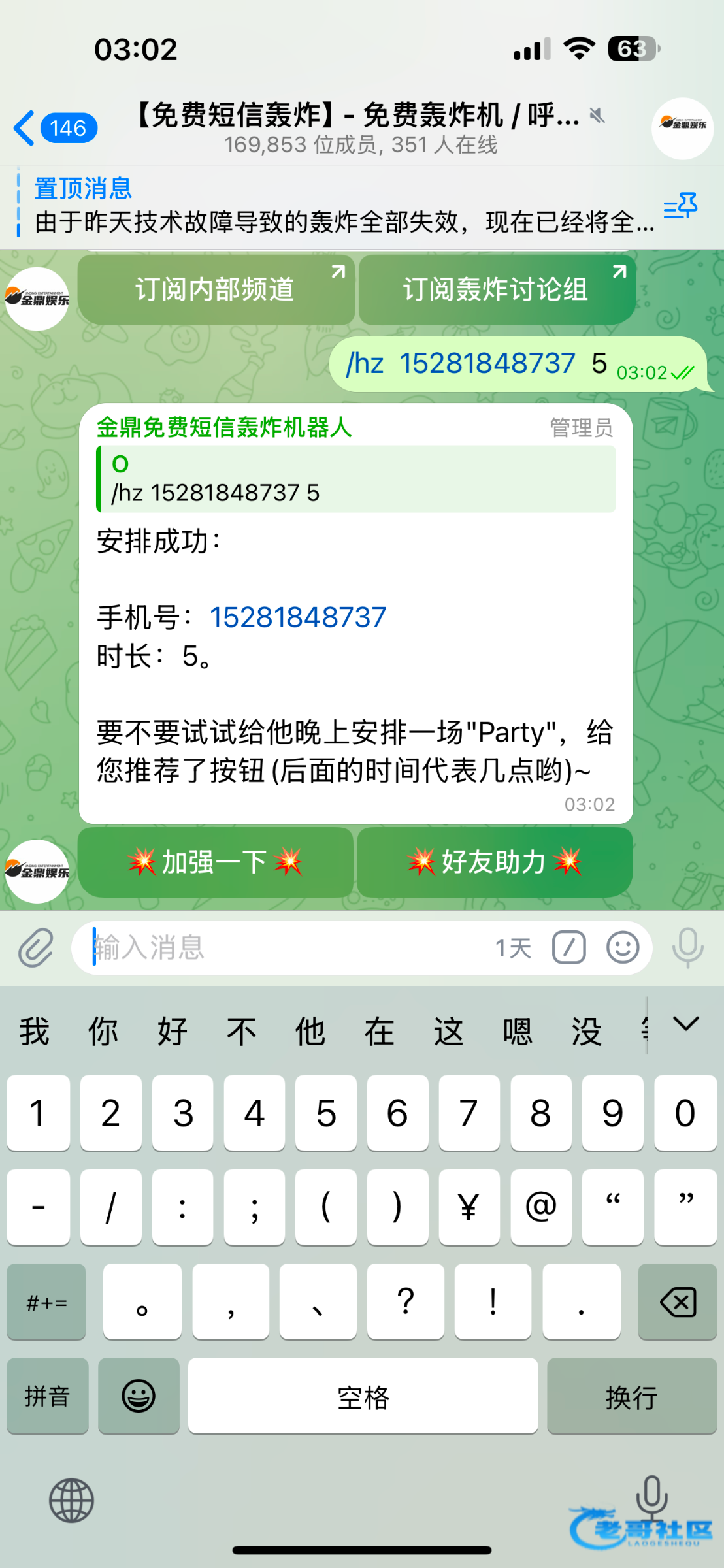Open the attachment paperclip menu
The width and height of the screenshot is (724, 1568).
point(36,947)
